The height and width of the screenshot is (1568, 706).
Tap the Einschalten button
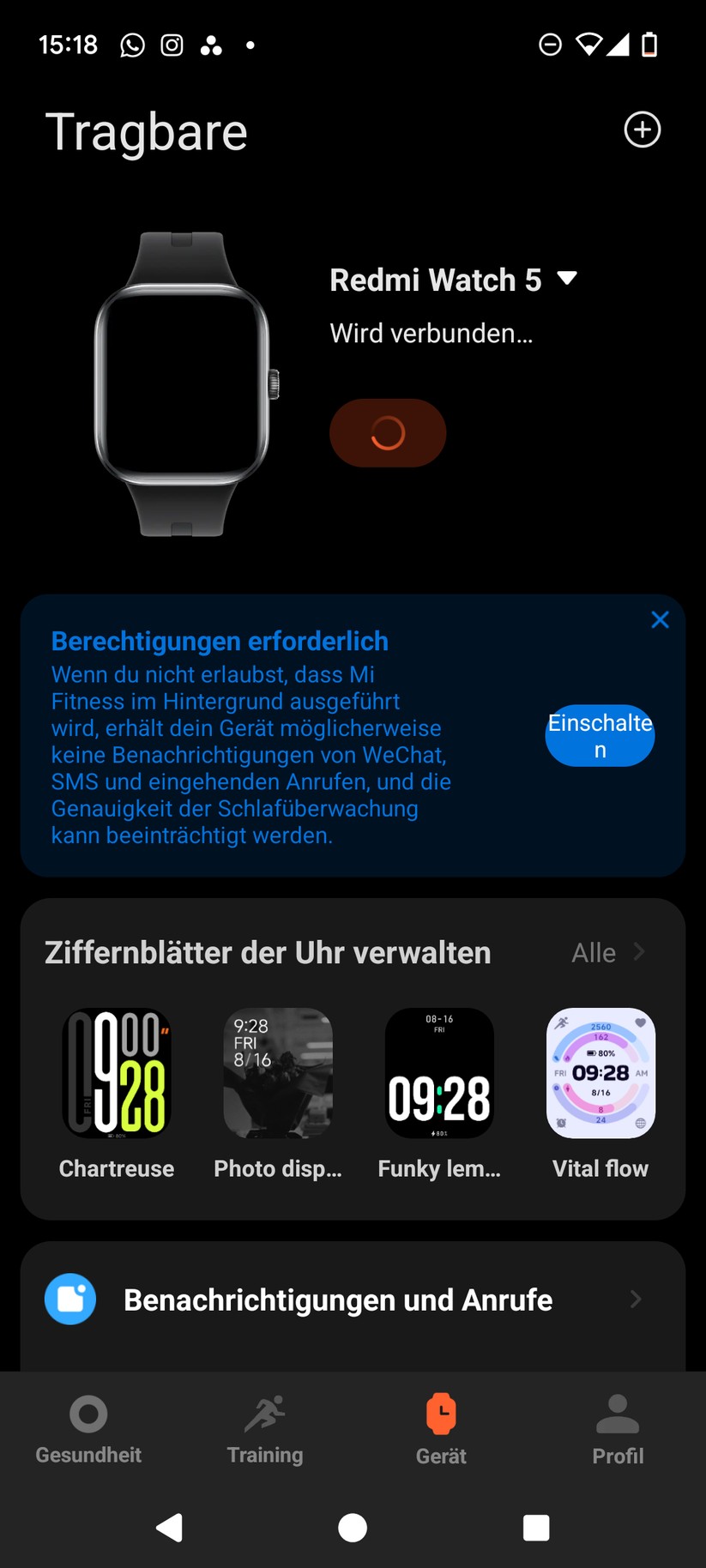pyautogui.click(x=600, y=736)
